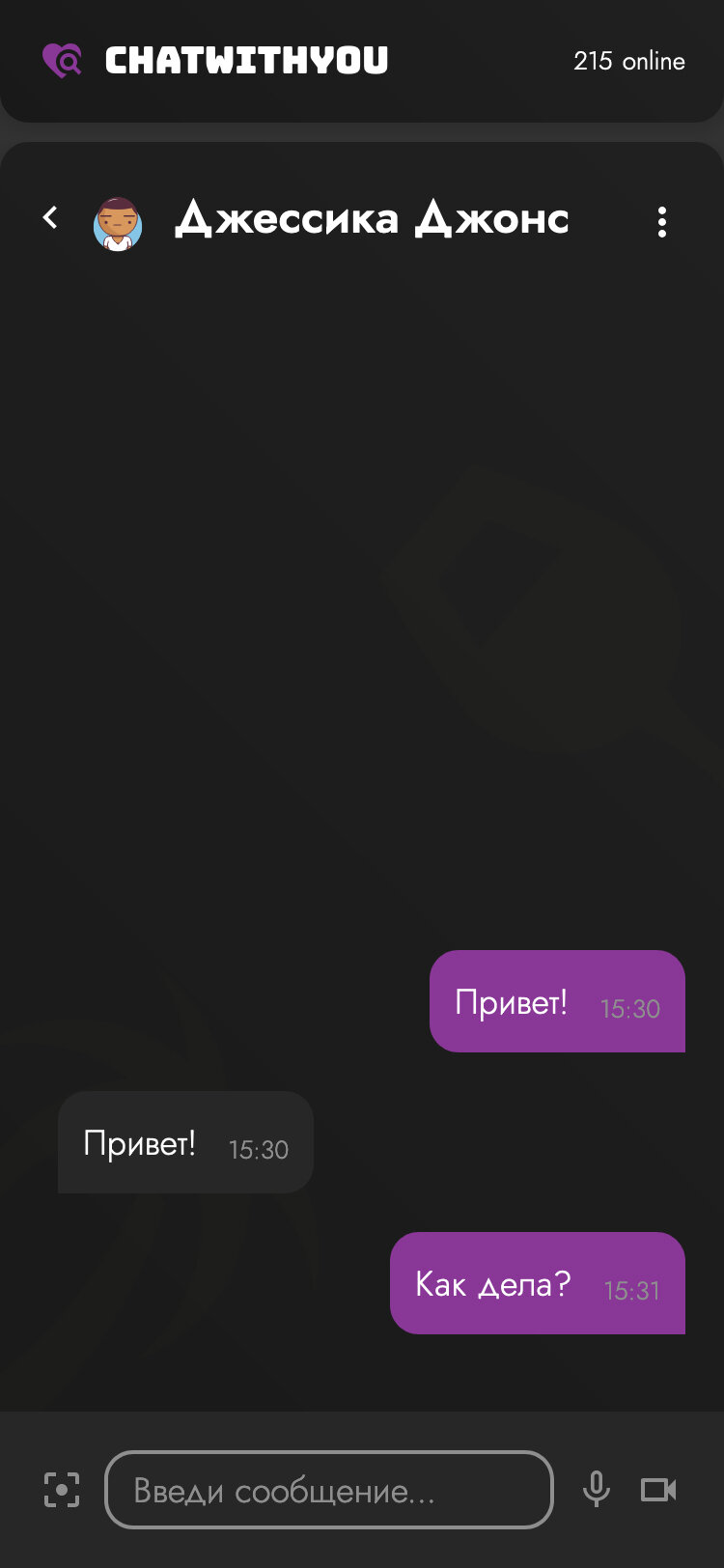Go back using the arrow icon
This screenshot has height=1568, width=724.
(x=51, y=218)
